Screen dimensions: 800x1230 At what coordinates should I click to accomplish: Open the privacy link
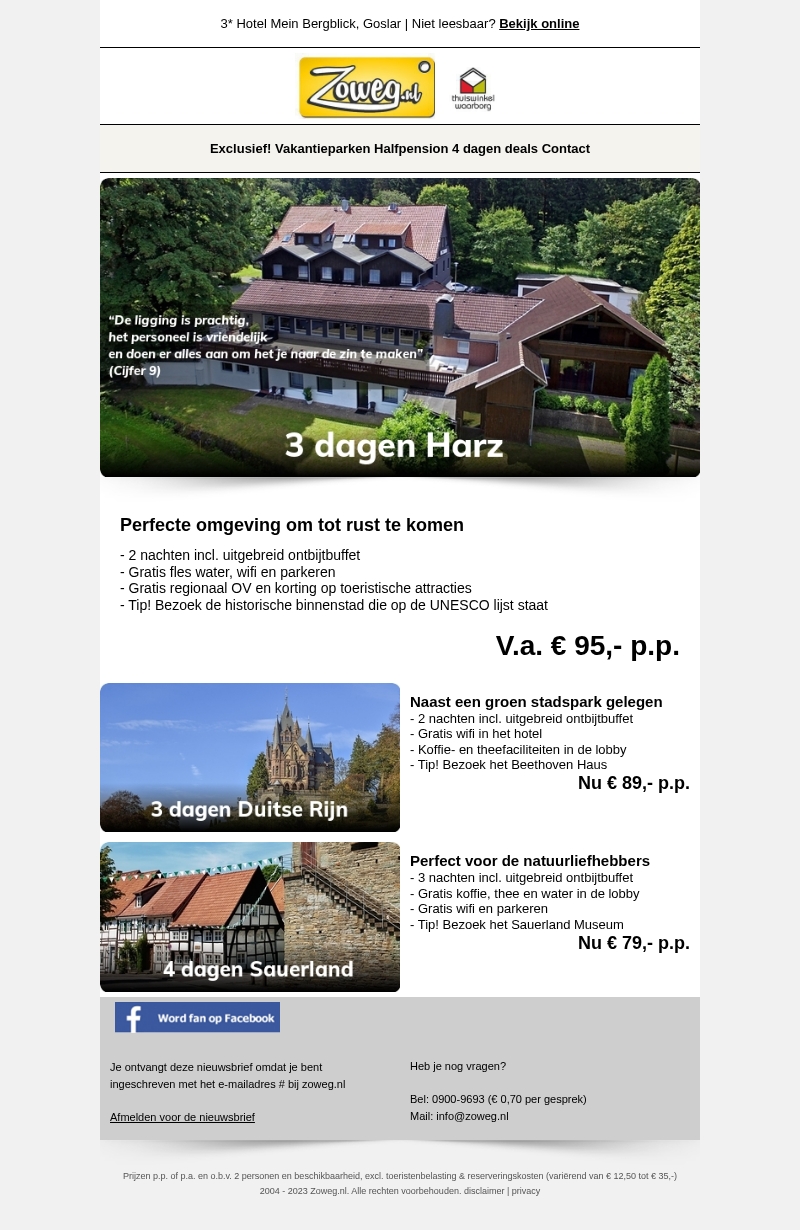tap(526, 1191)
